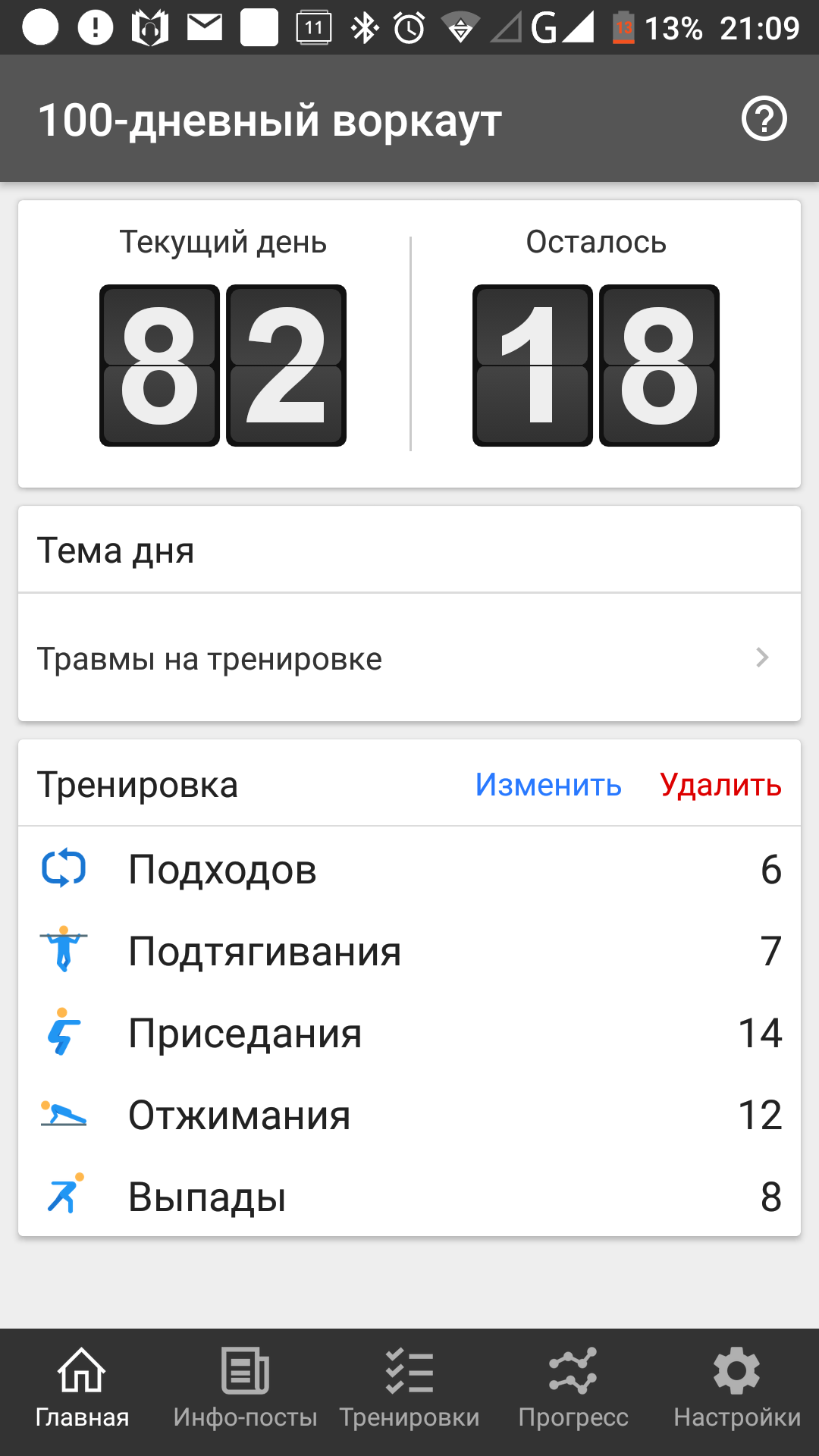The width and height of the screenshot is (819, 1456).
Task: Switch to the "Инфо-посты" tab
Action: [245, 1389]
